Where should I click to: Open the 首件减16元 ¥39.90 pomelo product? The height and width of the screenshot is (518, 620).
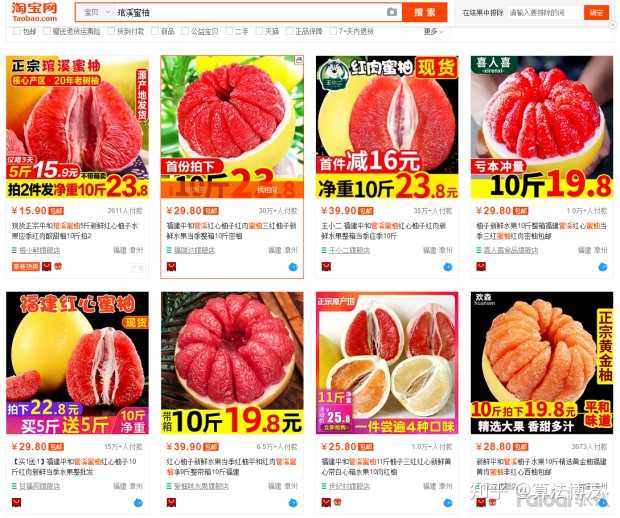(387, 129)
